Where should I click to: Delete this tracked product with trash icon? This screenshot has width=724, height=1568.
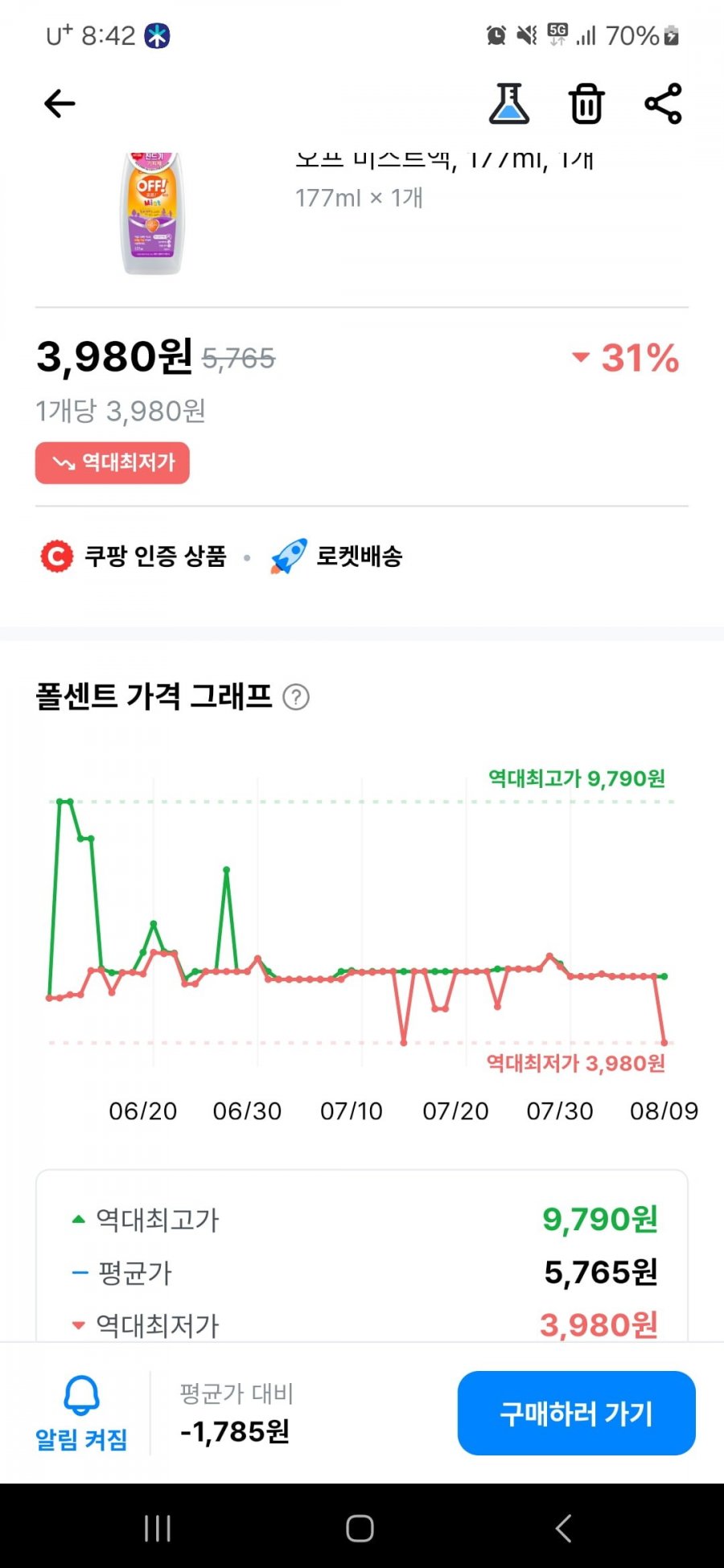tap(586, 104)
